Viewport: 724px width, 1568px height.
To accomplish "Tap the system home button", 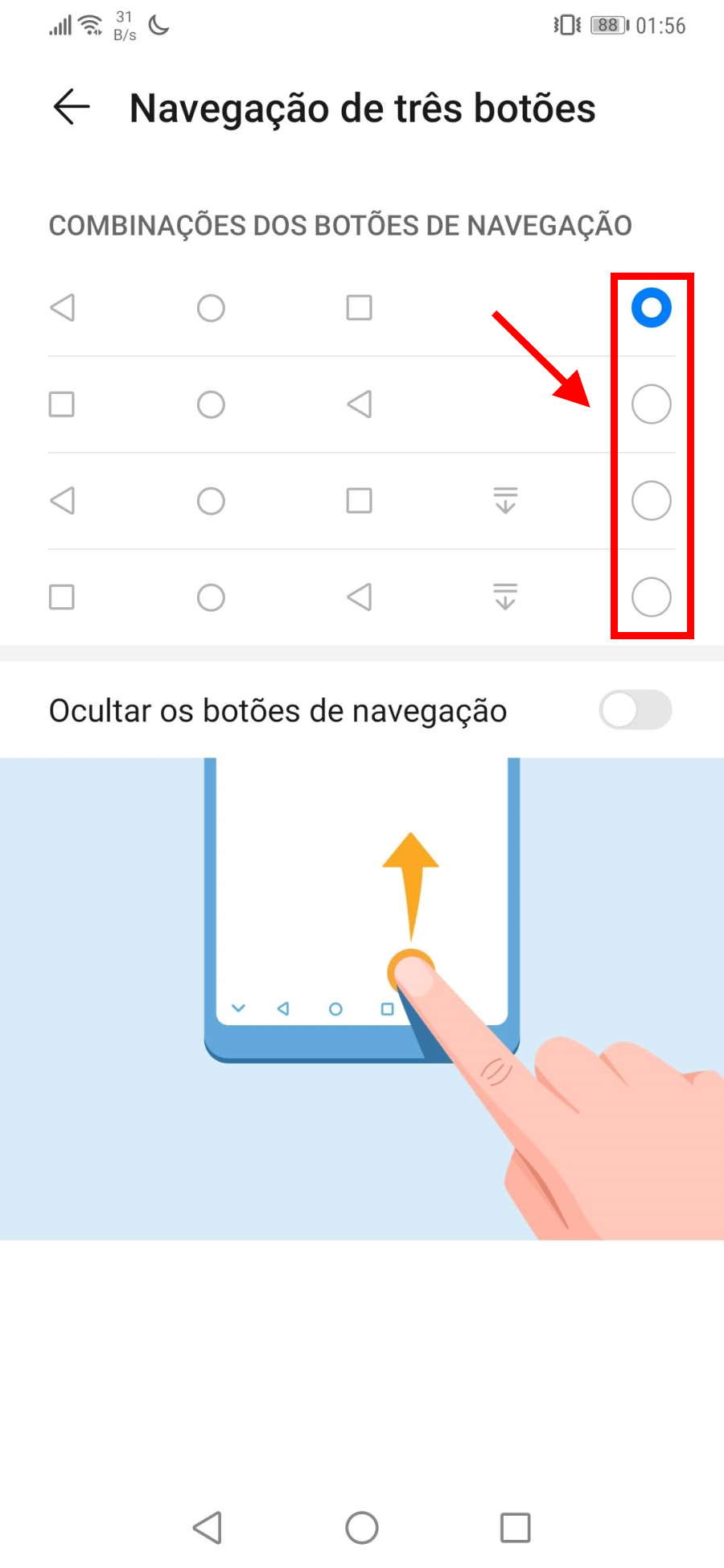I will click(362, 1528).
